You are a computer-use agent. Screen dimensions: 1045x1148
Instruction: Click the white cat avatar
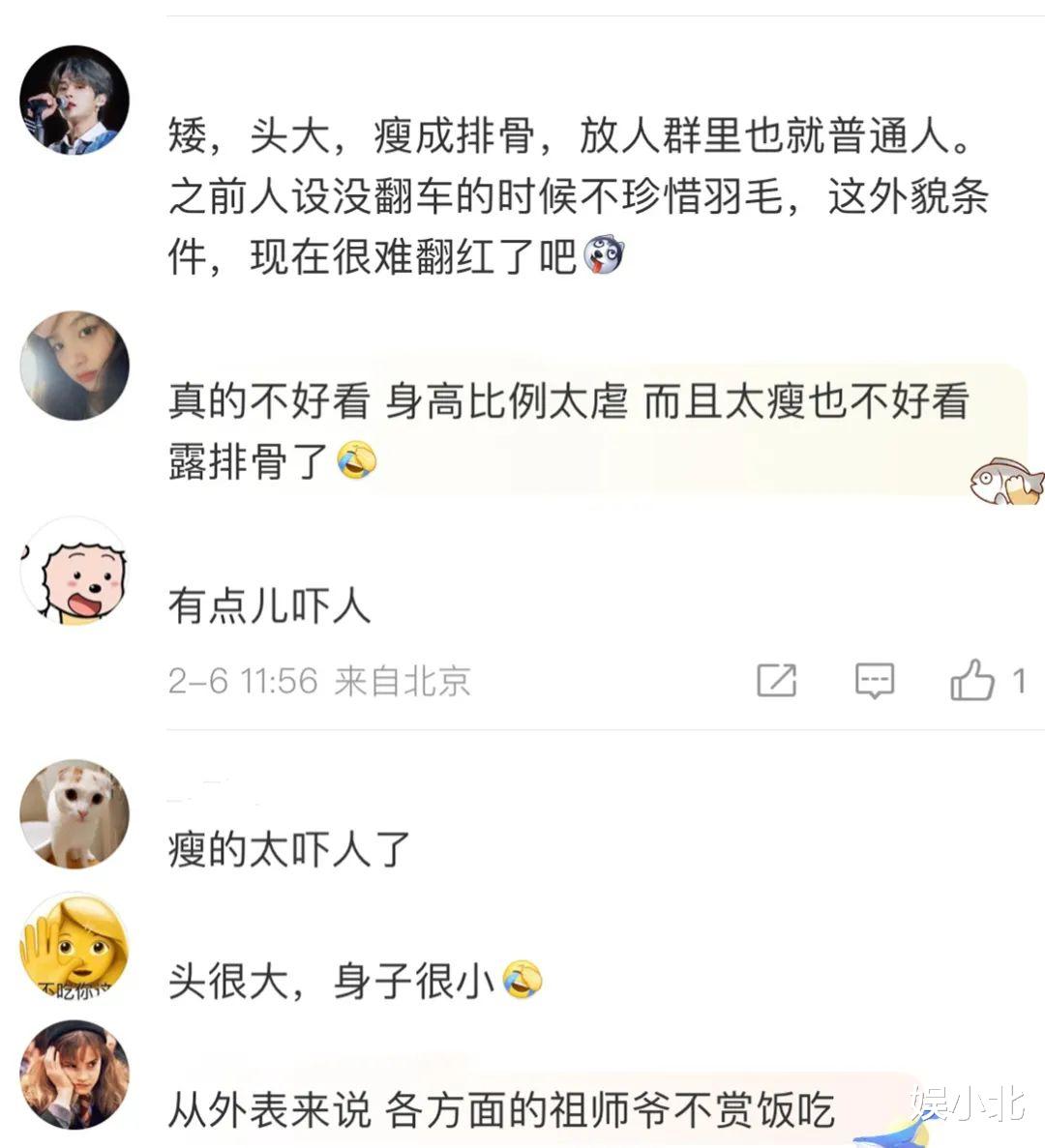tap(75, 812)
